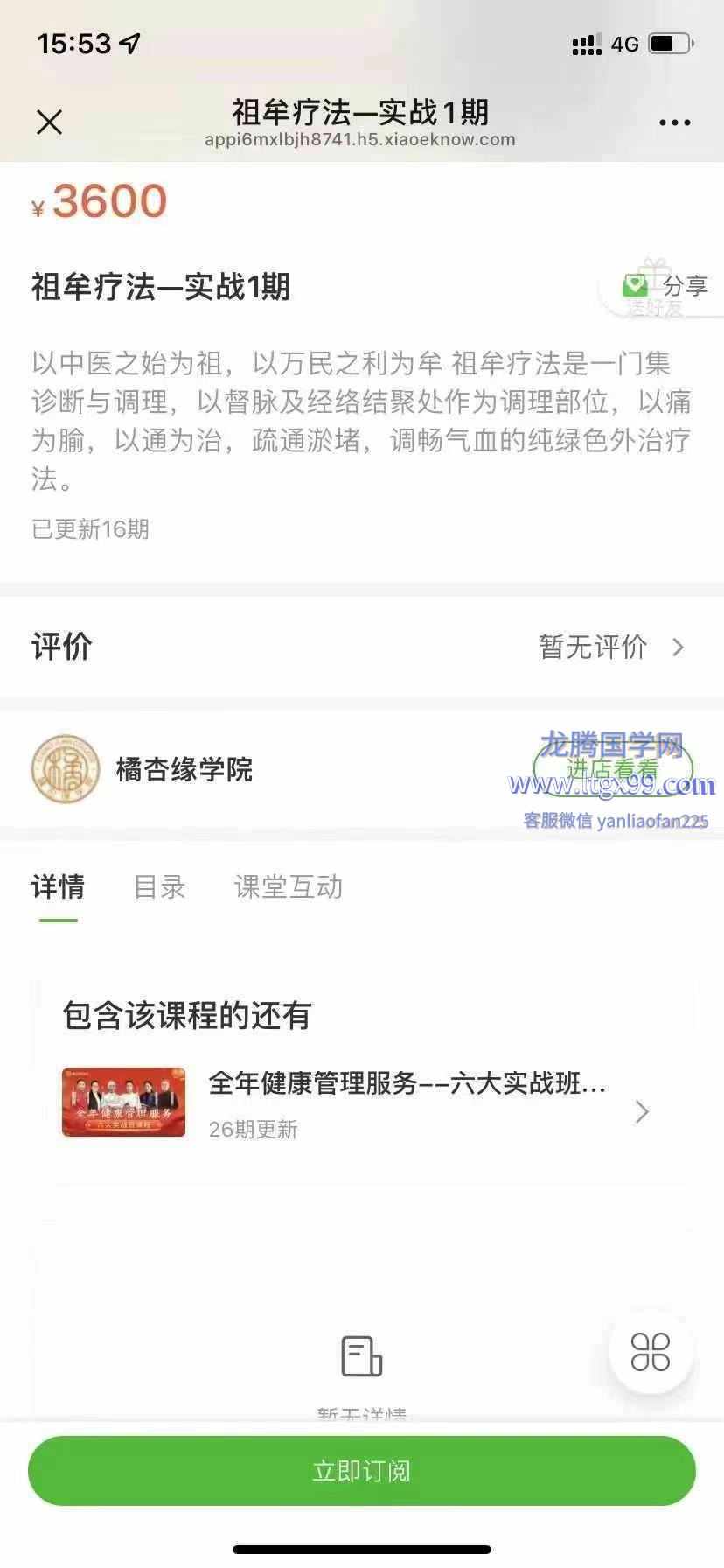Open 全年健康管理服务 course bundle
Viewport: 724px width, 1568px height.
[361, 1103]
